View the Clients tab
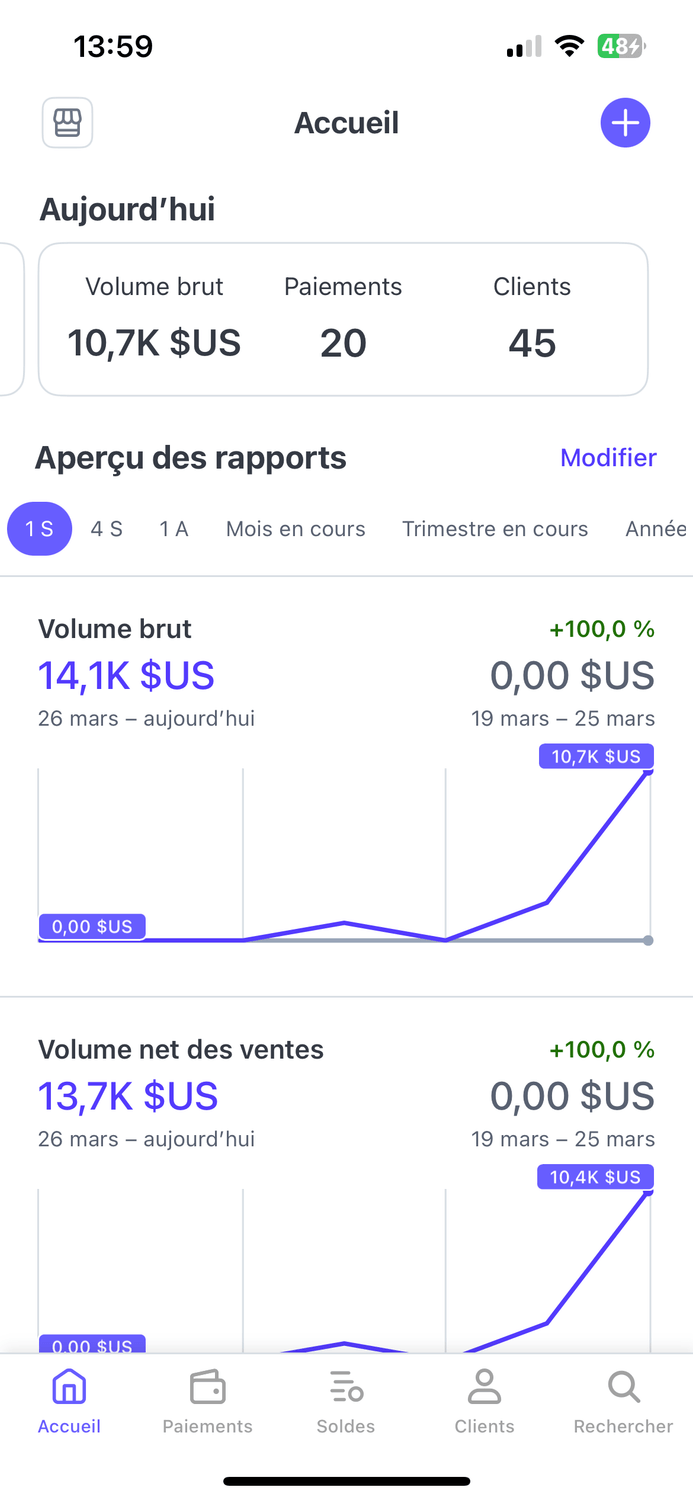693x1500 pixels. [x=484, y=1402]
